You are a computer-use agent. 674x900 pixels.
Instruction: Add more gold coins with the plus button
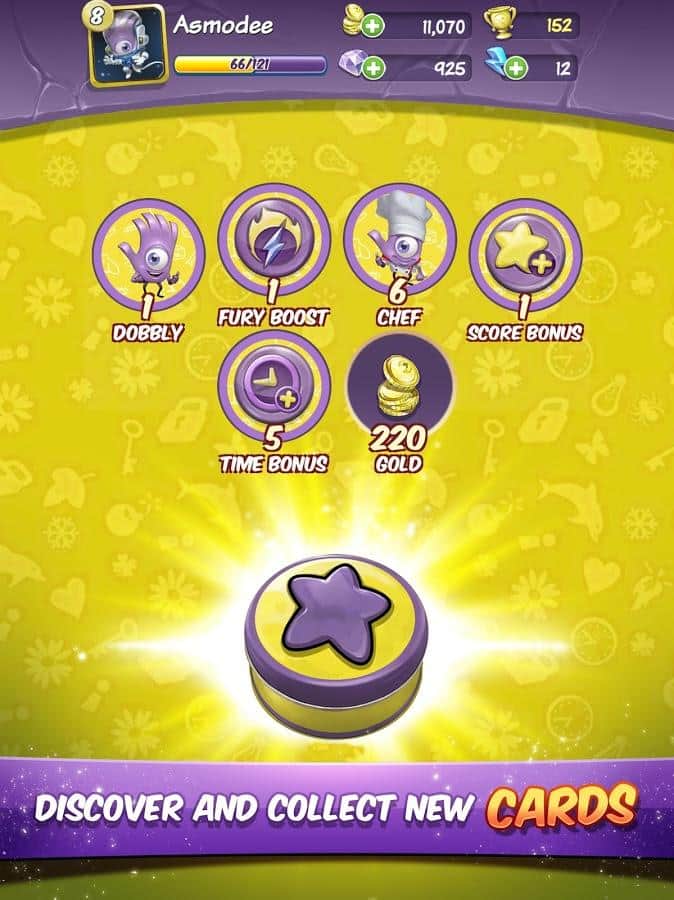(373, 26)
